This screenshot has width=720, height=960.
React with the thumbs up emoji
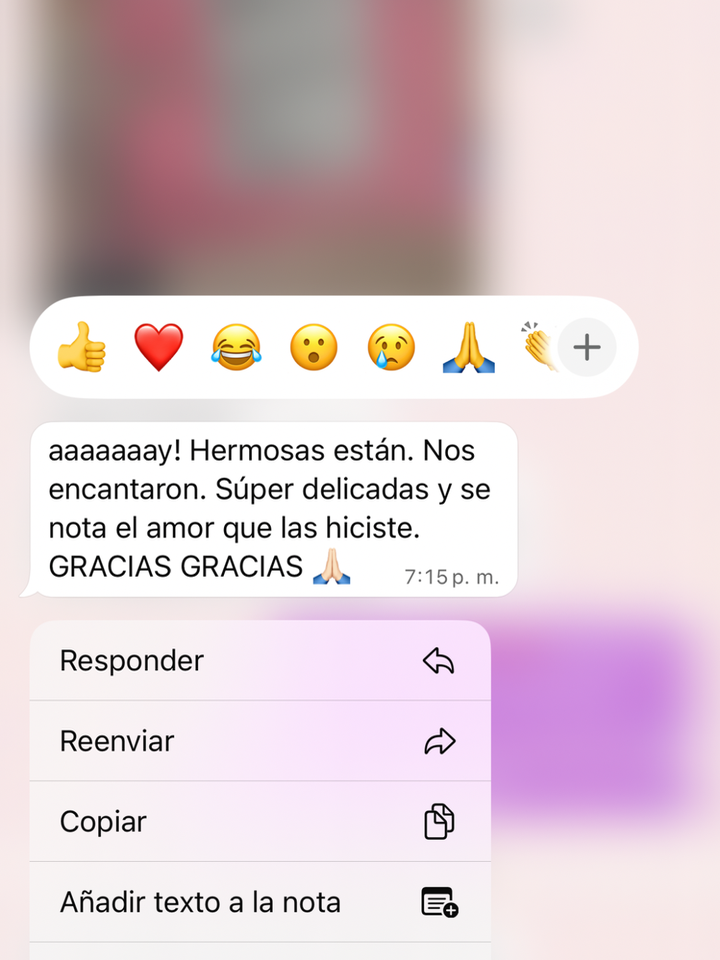(81, 347)
